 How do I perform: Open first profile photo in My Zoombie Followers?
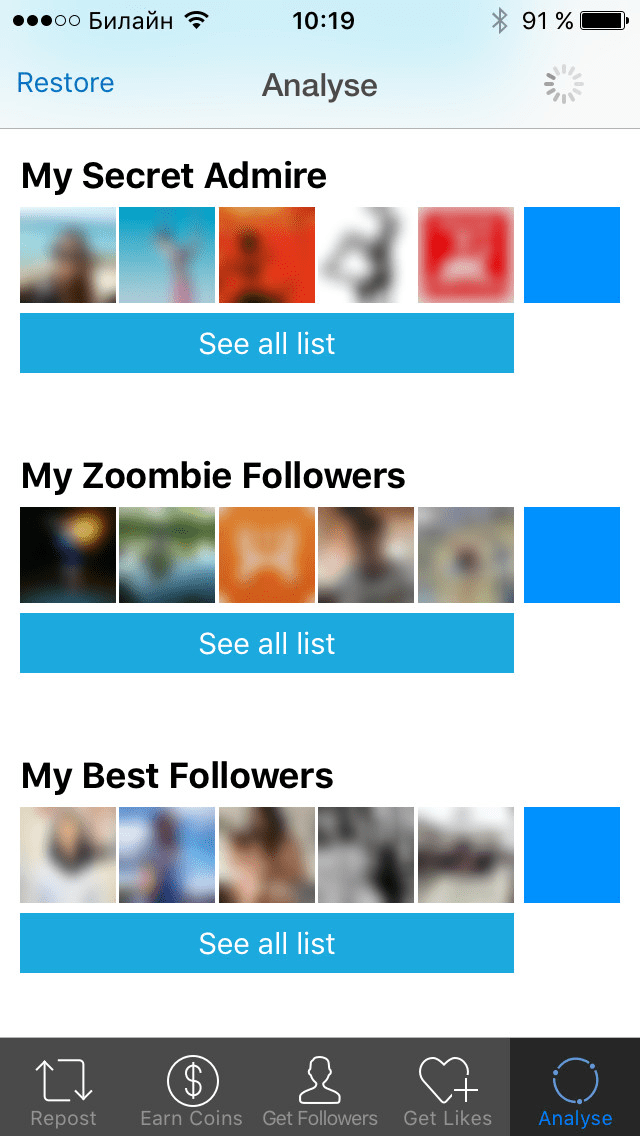(x=68, y=555)
